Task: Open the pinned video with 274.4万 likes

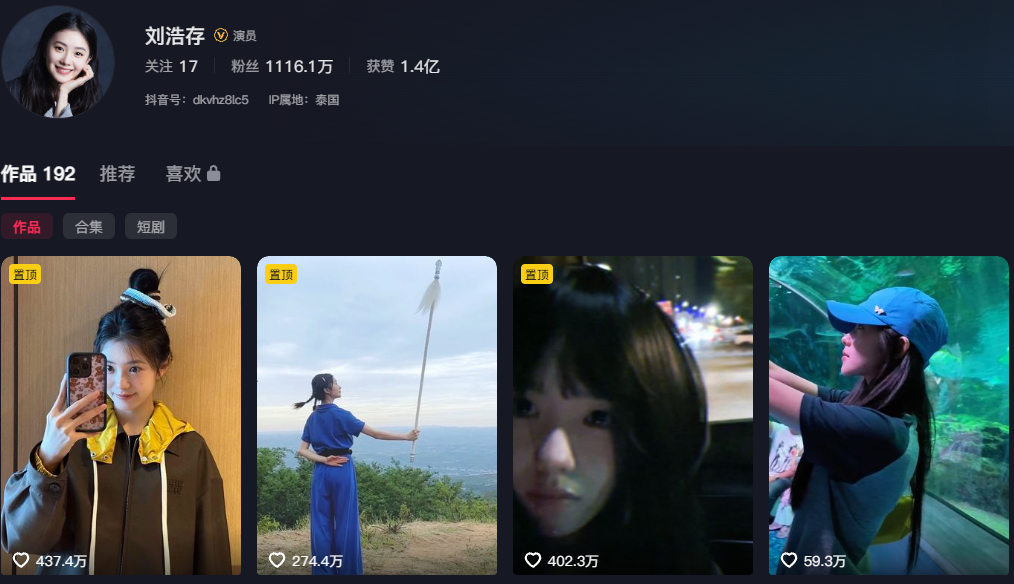Action: pyautogui.click(x=377, y=415)
